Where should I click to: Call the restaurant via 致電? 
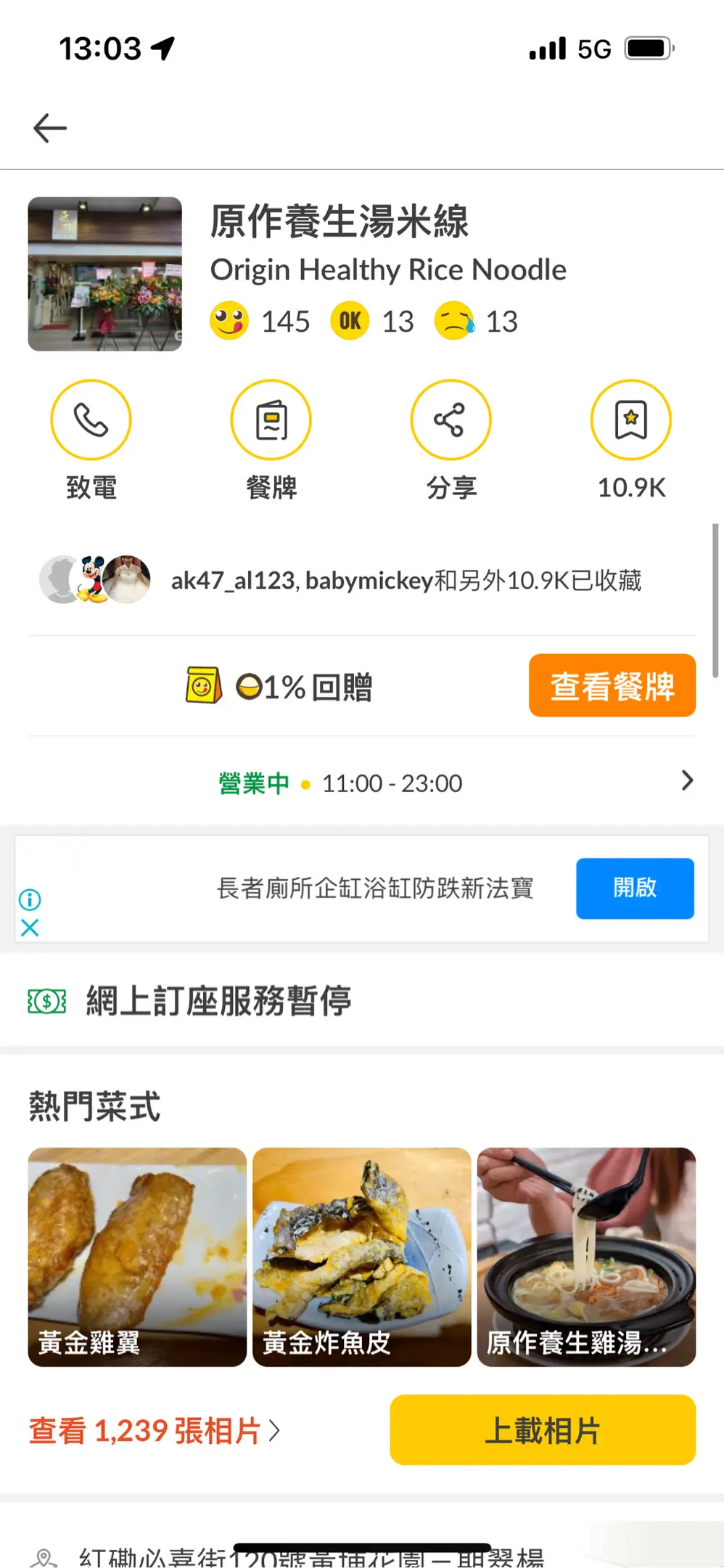[x=91, y=420]
